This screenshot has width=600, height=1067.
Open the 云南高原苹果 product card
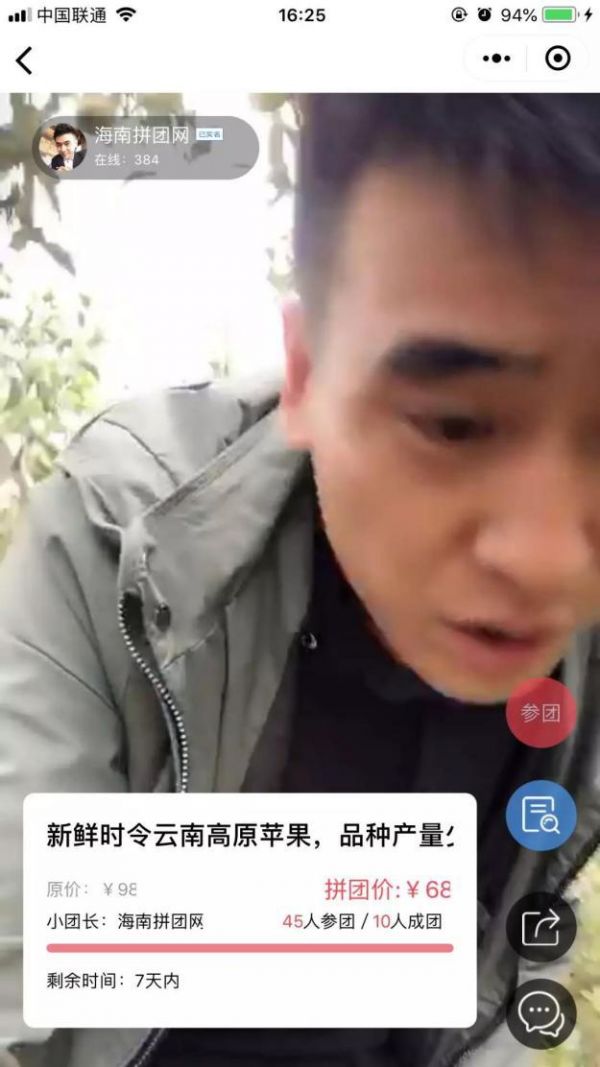[x=249, y=908]
